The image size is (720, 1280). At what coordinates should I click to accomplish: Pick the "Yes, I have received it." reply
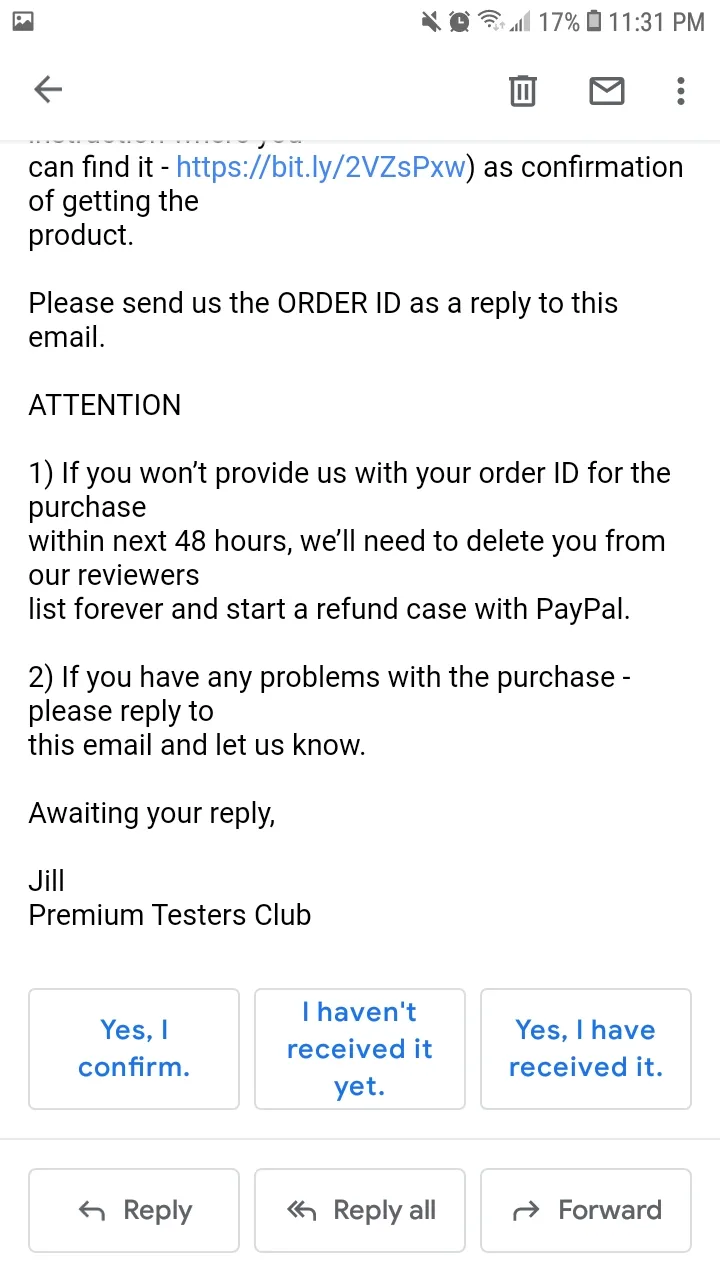(x=586, y=1049)
